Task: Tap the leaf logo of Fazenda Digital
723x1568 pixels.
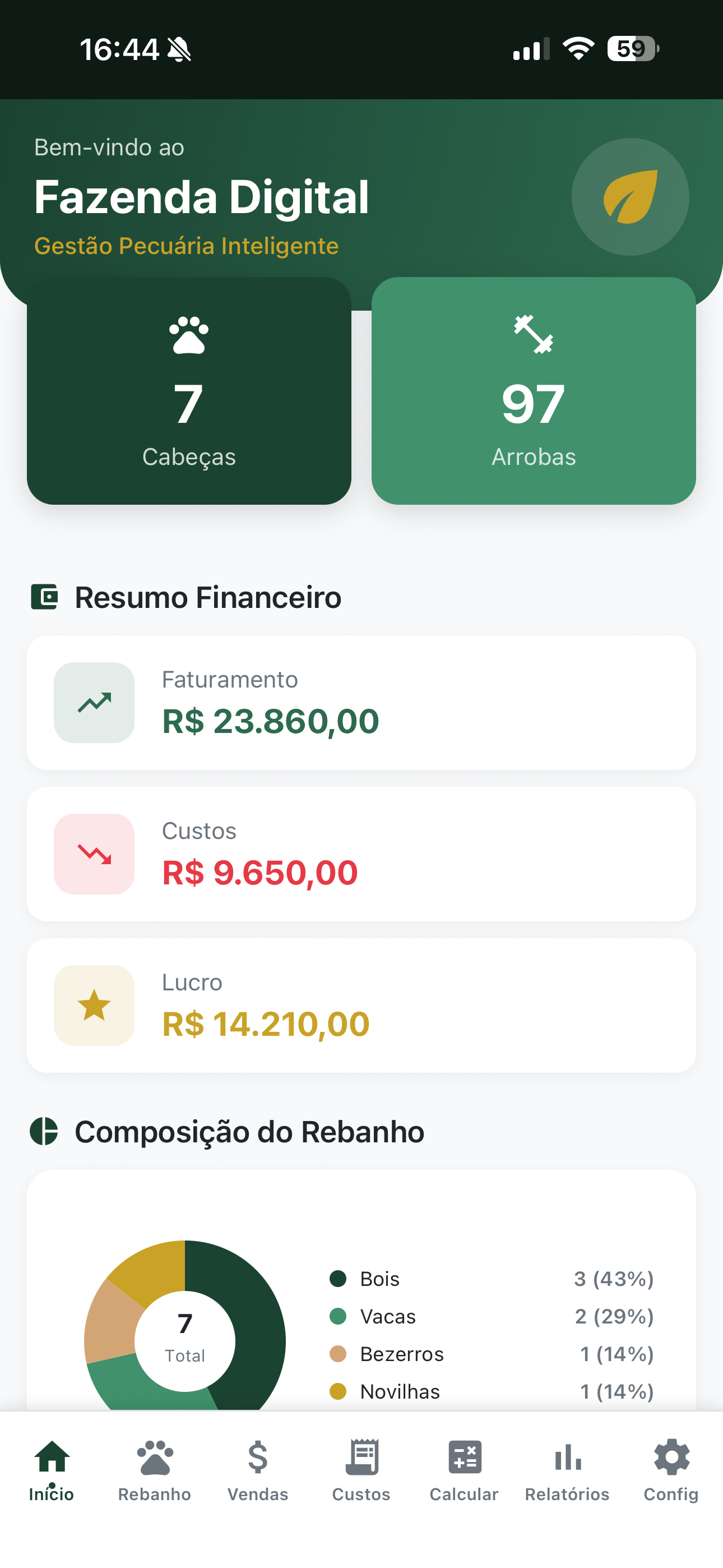Action: point(629,196)
